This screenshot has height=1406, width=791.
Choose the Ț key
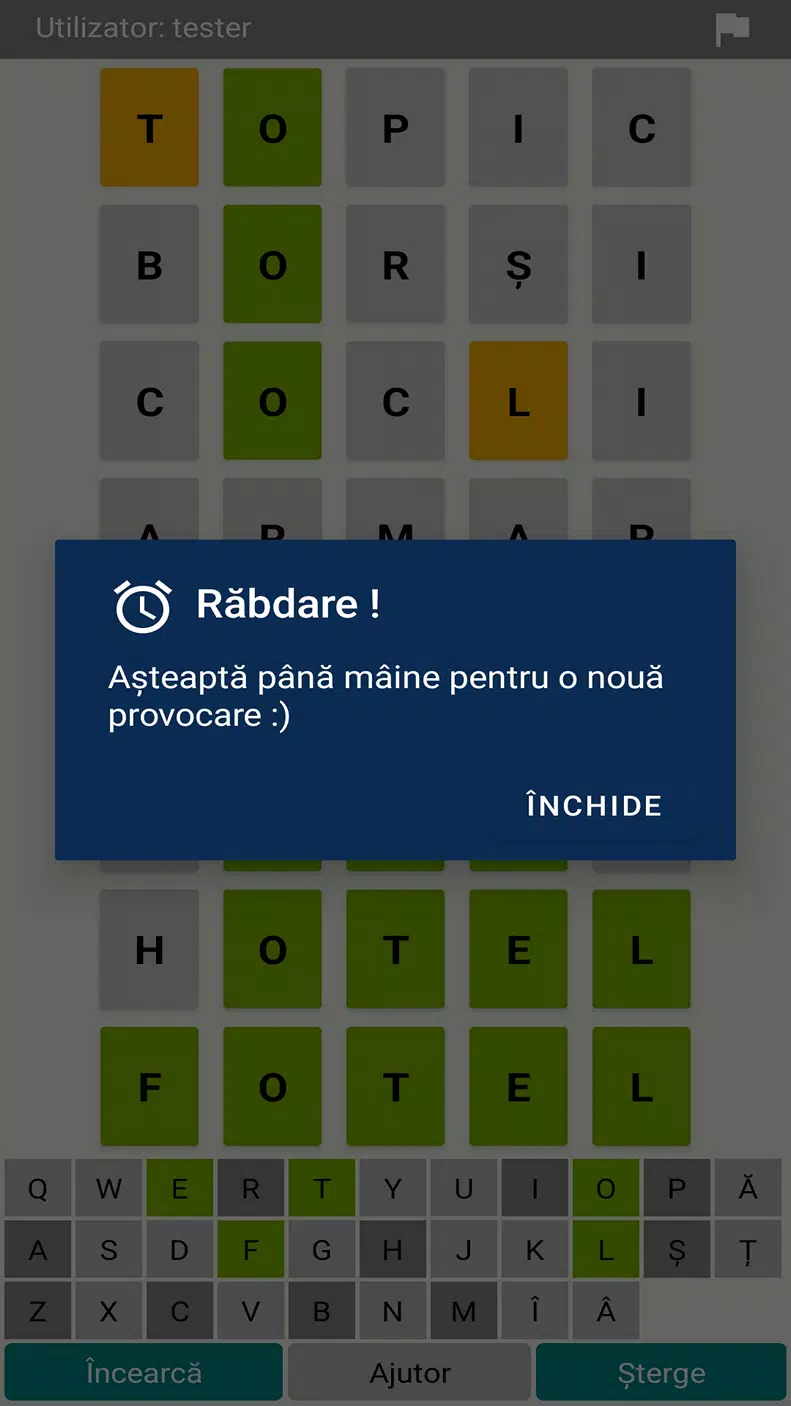[x=748, y=1250]
